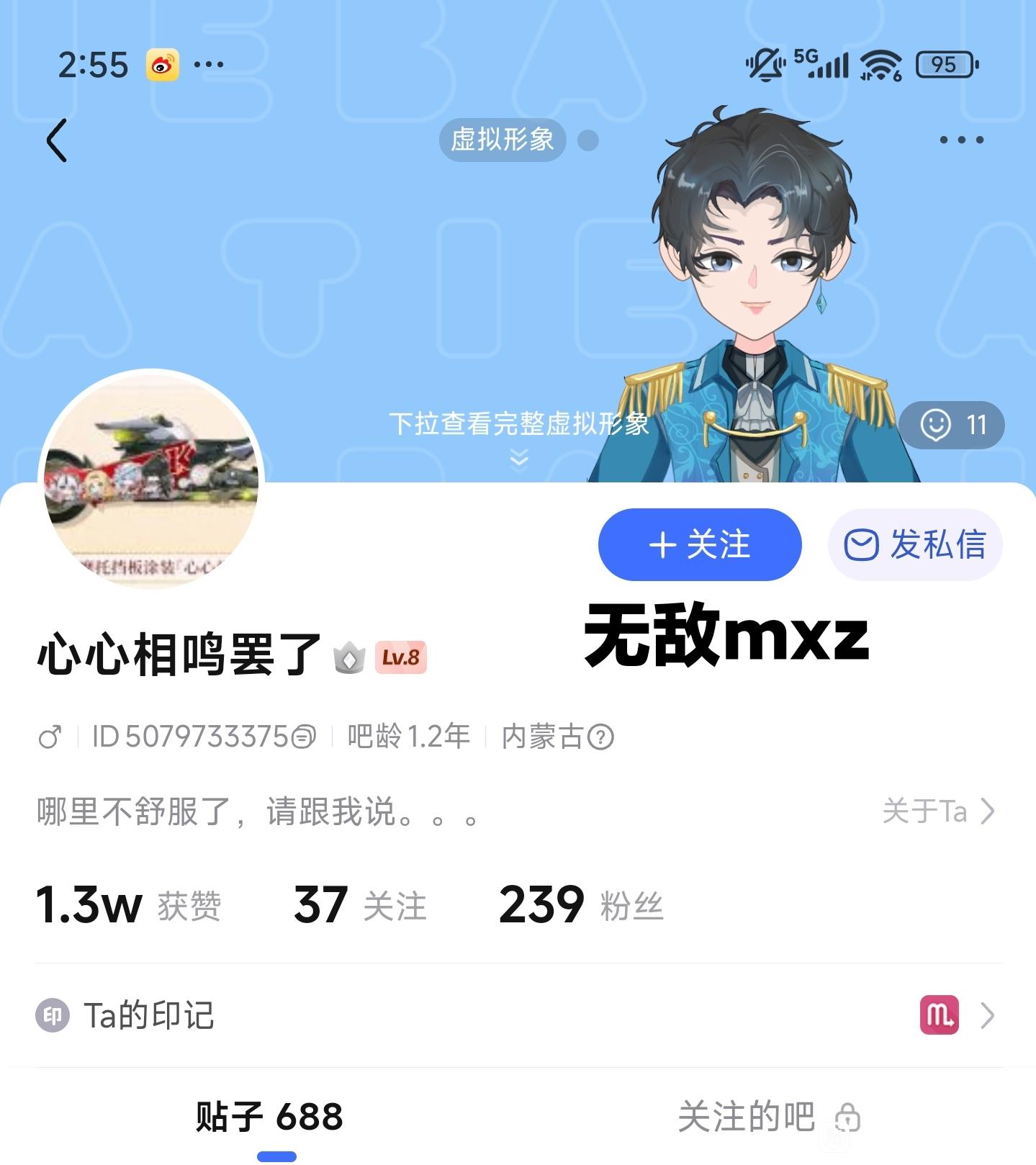Open Ta的印记 row

tap(518, 1015)
